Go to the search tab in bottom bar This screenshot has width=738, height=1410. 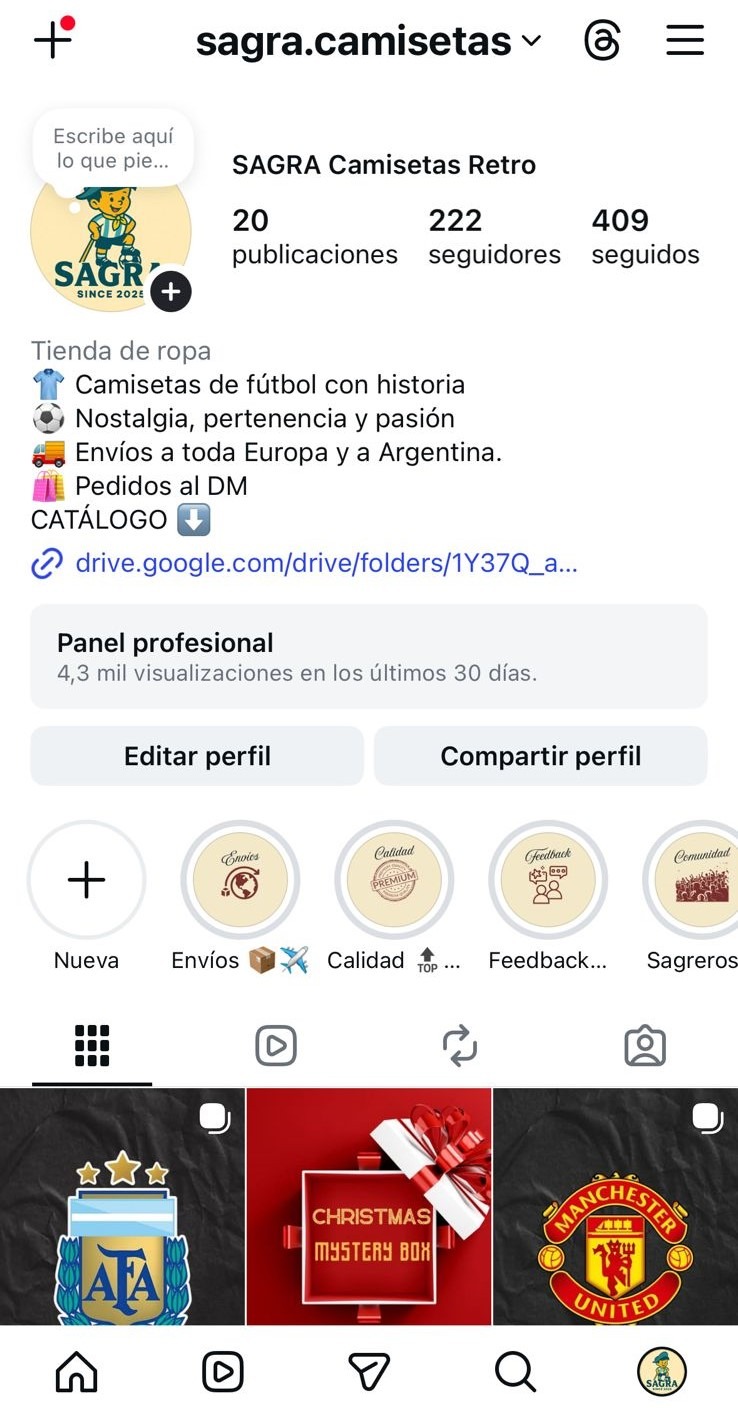click(x=515, y=1372)
